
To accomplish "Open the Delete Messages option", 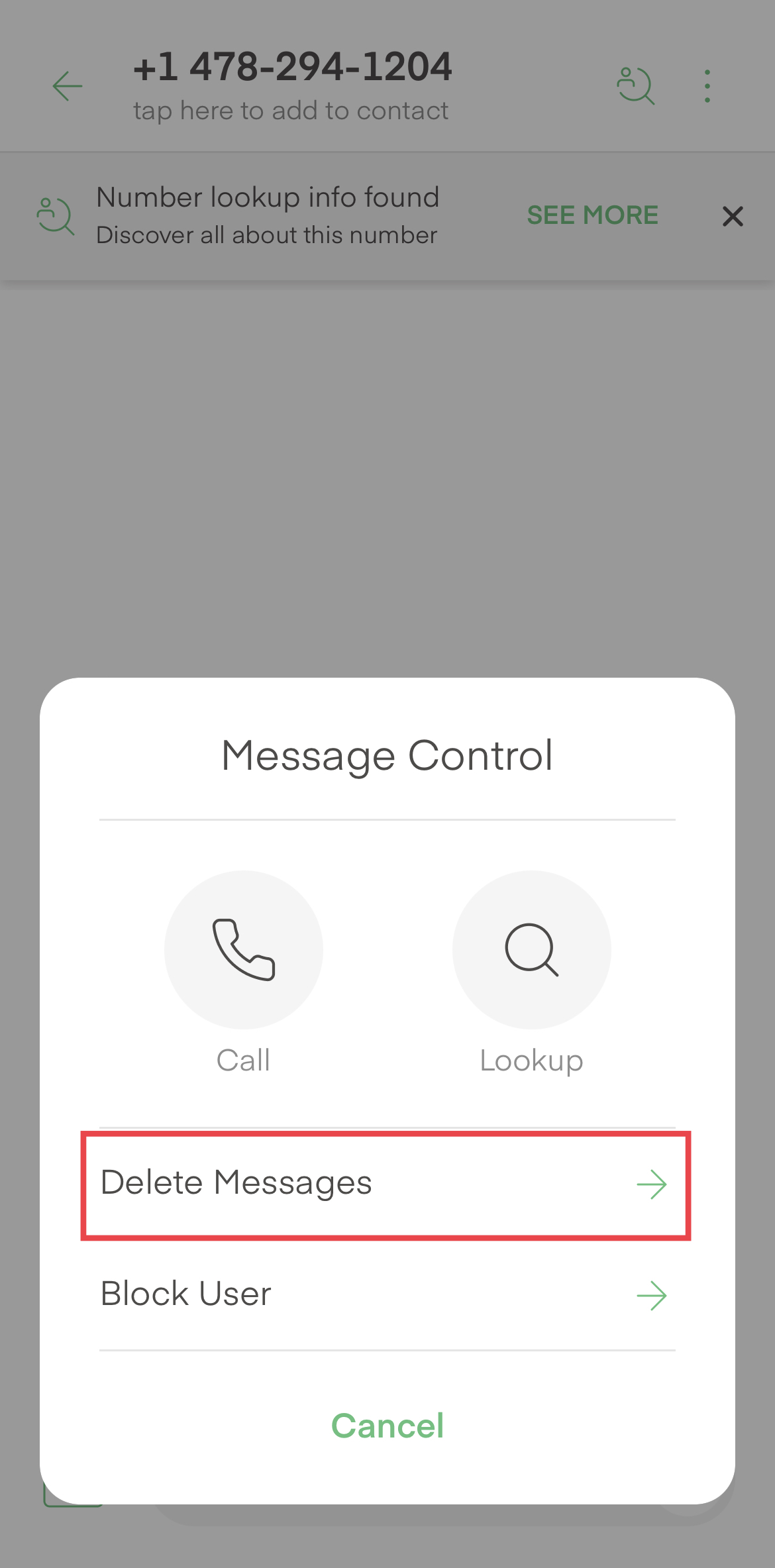I will [x=386, y=1184].
